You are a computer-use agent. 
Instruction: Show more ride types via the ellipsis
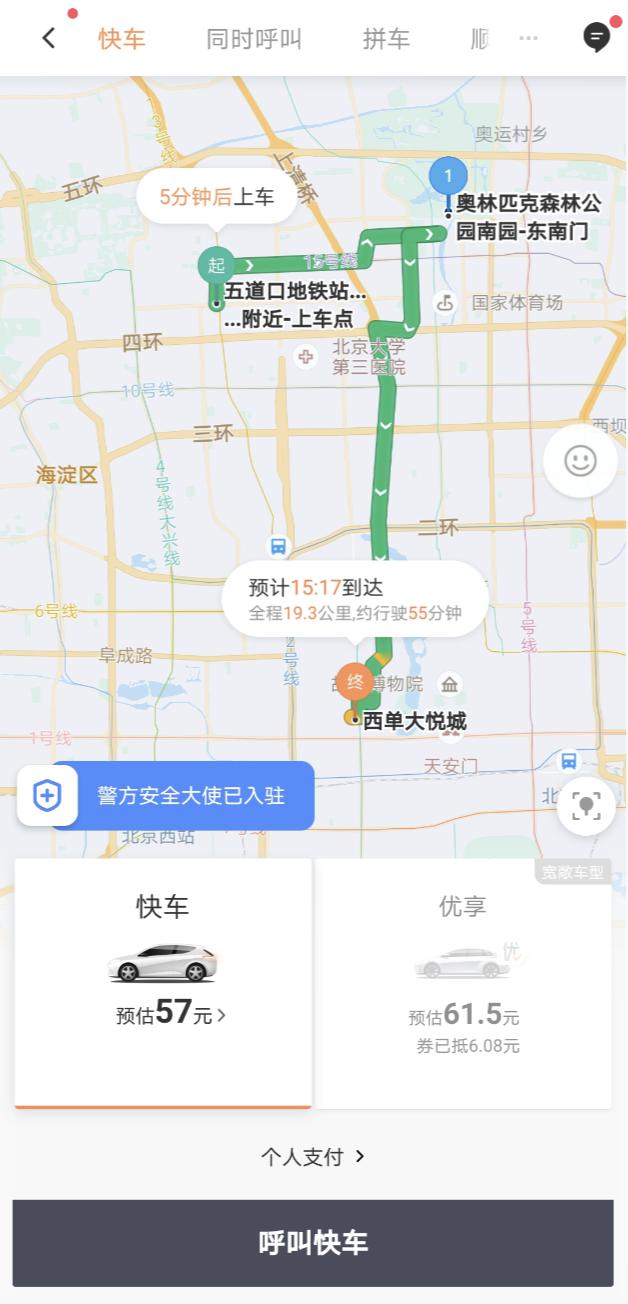528,39
